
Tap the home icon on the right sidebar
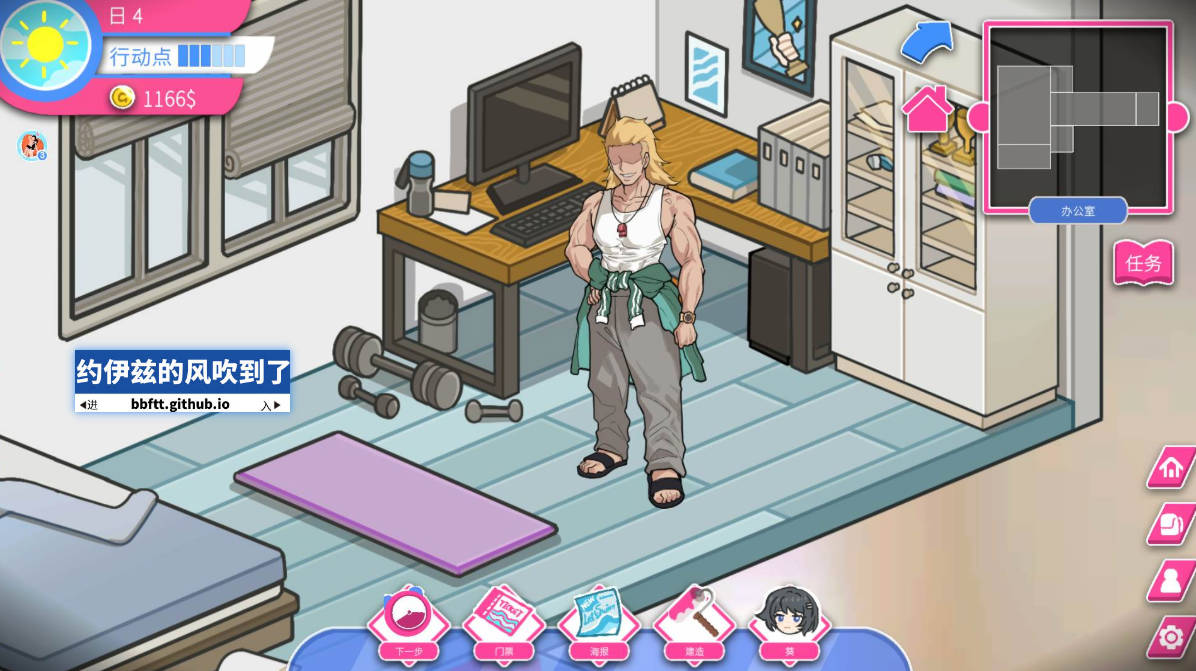(1171, 467)
